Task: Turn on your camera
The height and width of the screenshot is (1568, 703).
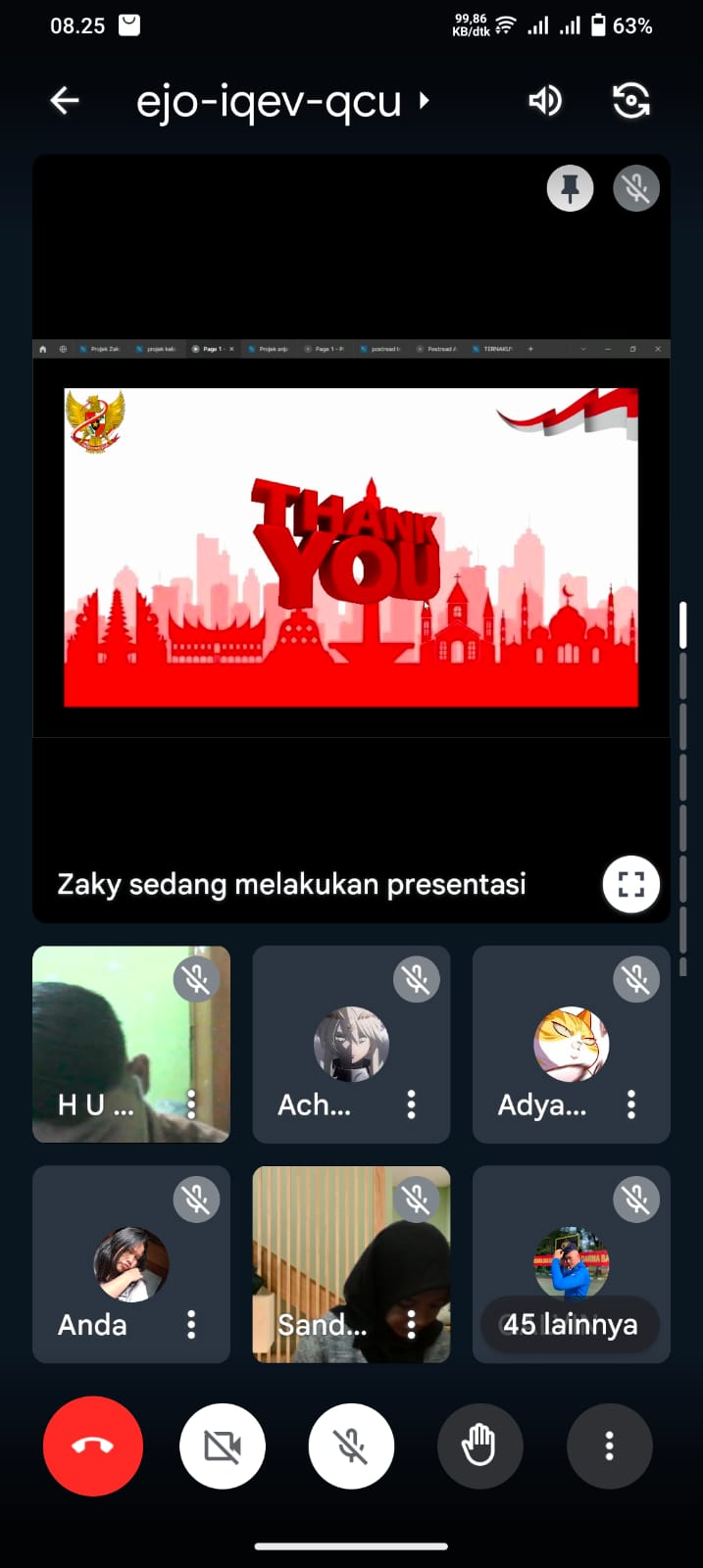Action: [223, 1445]
